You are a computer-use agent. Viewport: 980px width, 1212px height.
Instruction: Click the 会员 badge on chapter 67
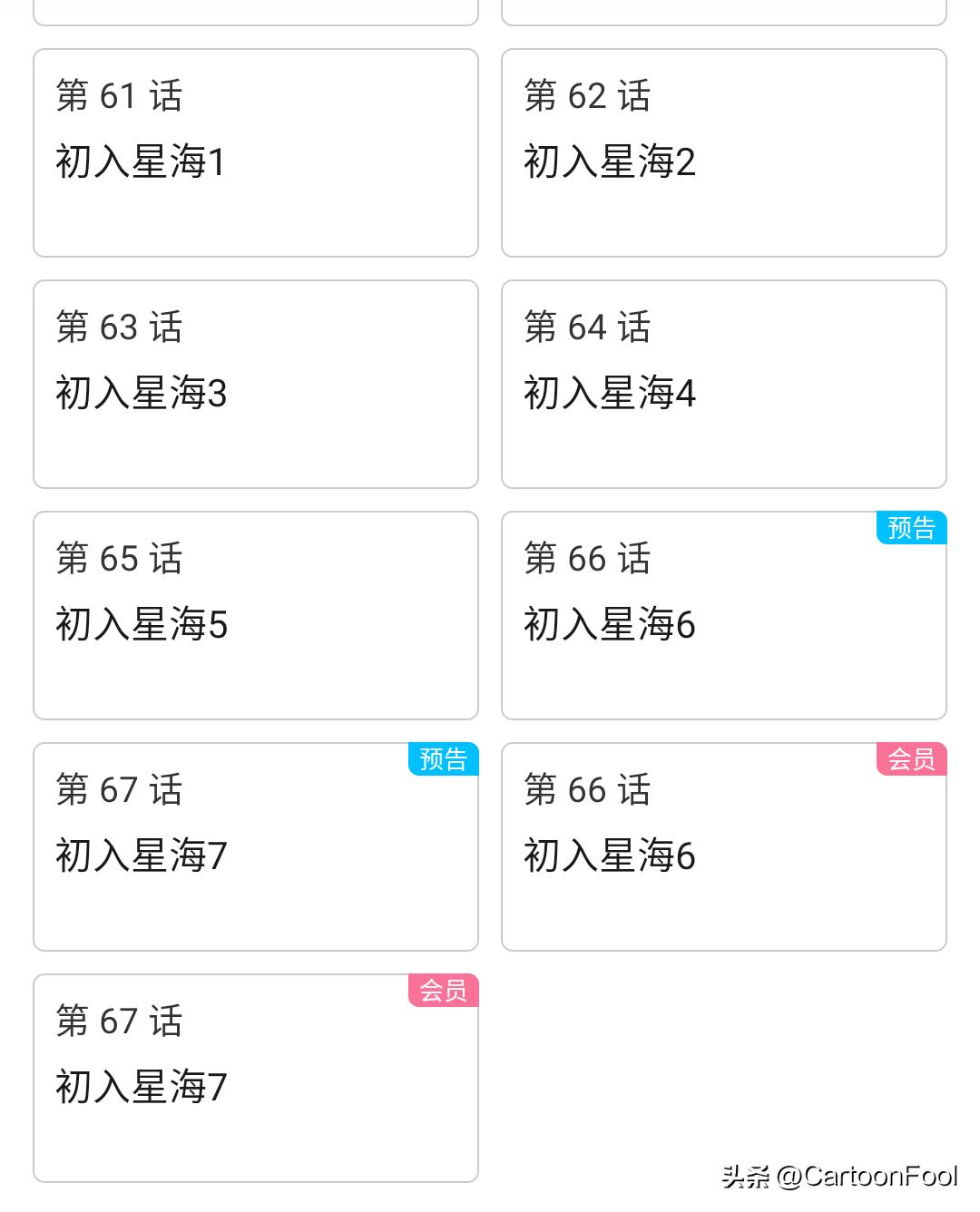pyautogui.click(x=444, y=992)
